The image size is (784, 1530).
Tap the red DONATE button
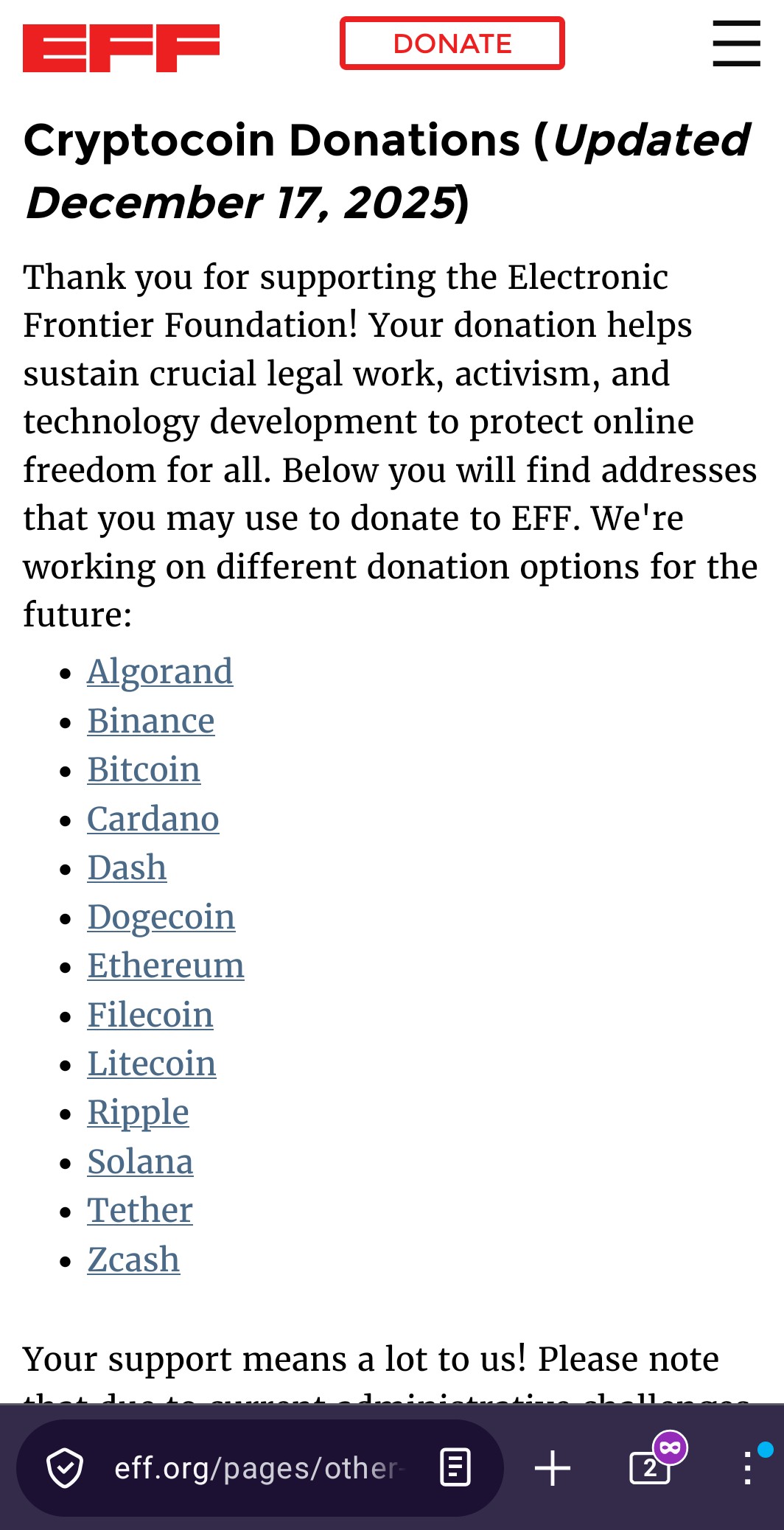[452, 43]
